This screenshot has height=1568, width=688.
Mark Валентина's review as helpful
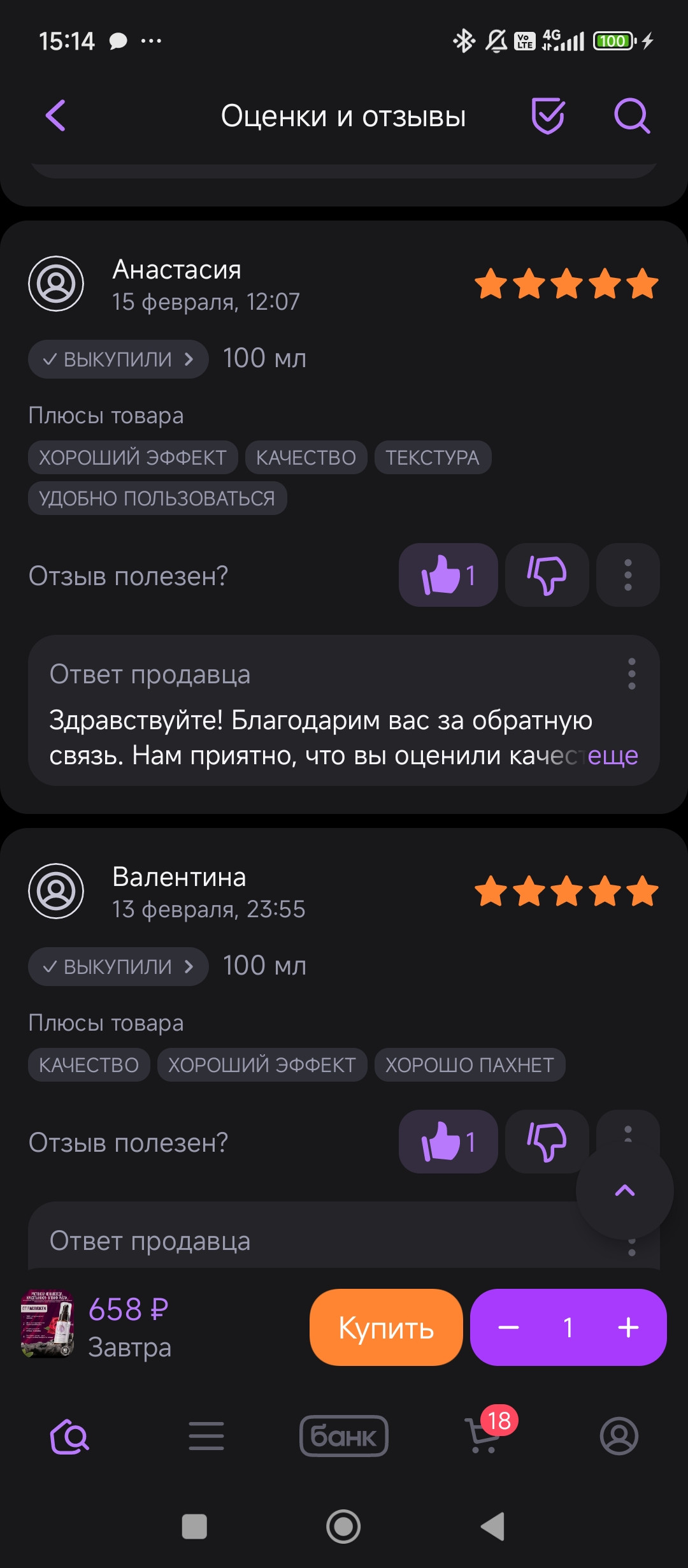click(x=448, y=1142)
